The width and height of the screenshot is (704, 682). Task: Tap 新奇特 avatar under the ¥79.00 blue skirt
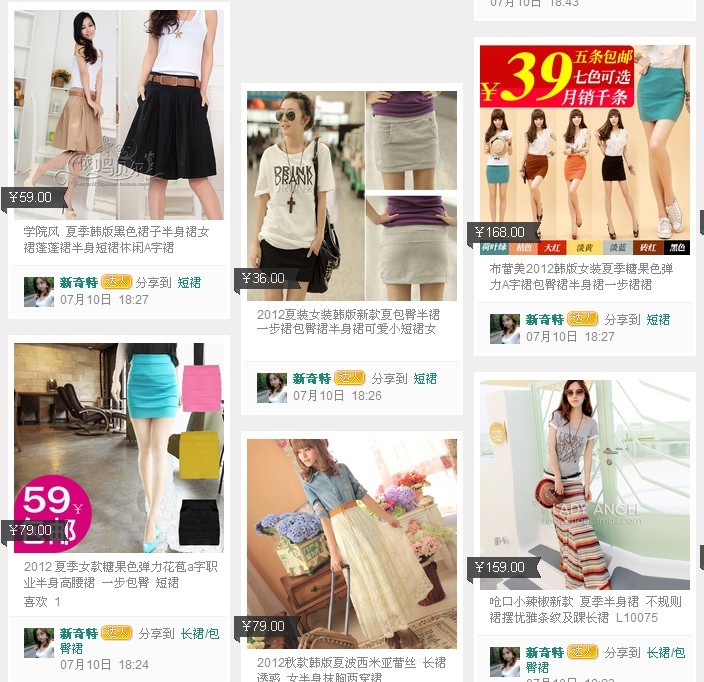pyautogui.click(x=39, y=643)
